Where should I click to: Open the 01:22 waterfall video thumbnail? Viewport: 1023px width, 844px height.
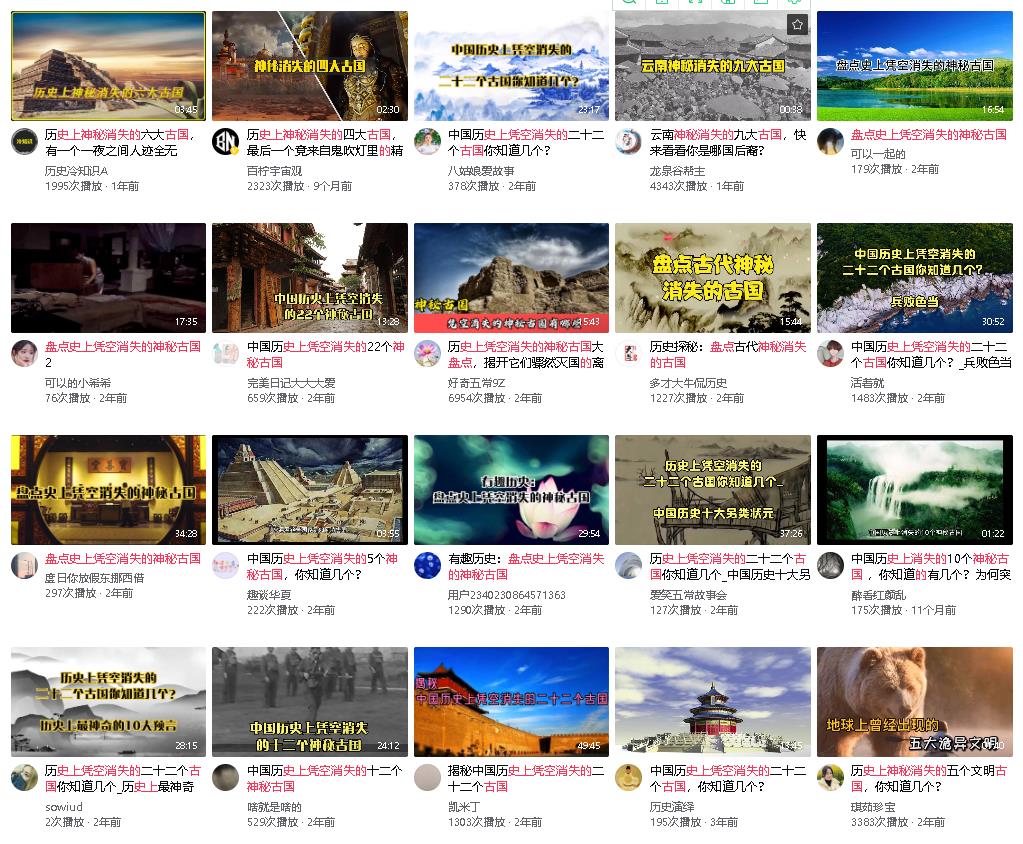[x=914, y=490]
